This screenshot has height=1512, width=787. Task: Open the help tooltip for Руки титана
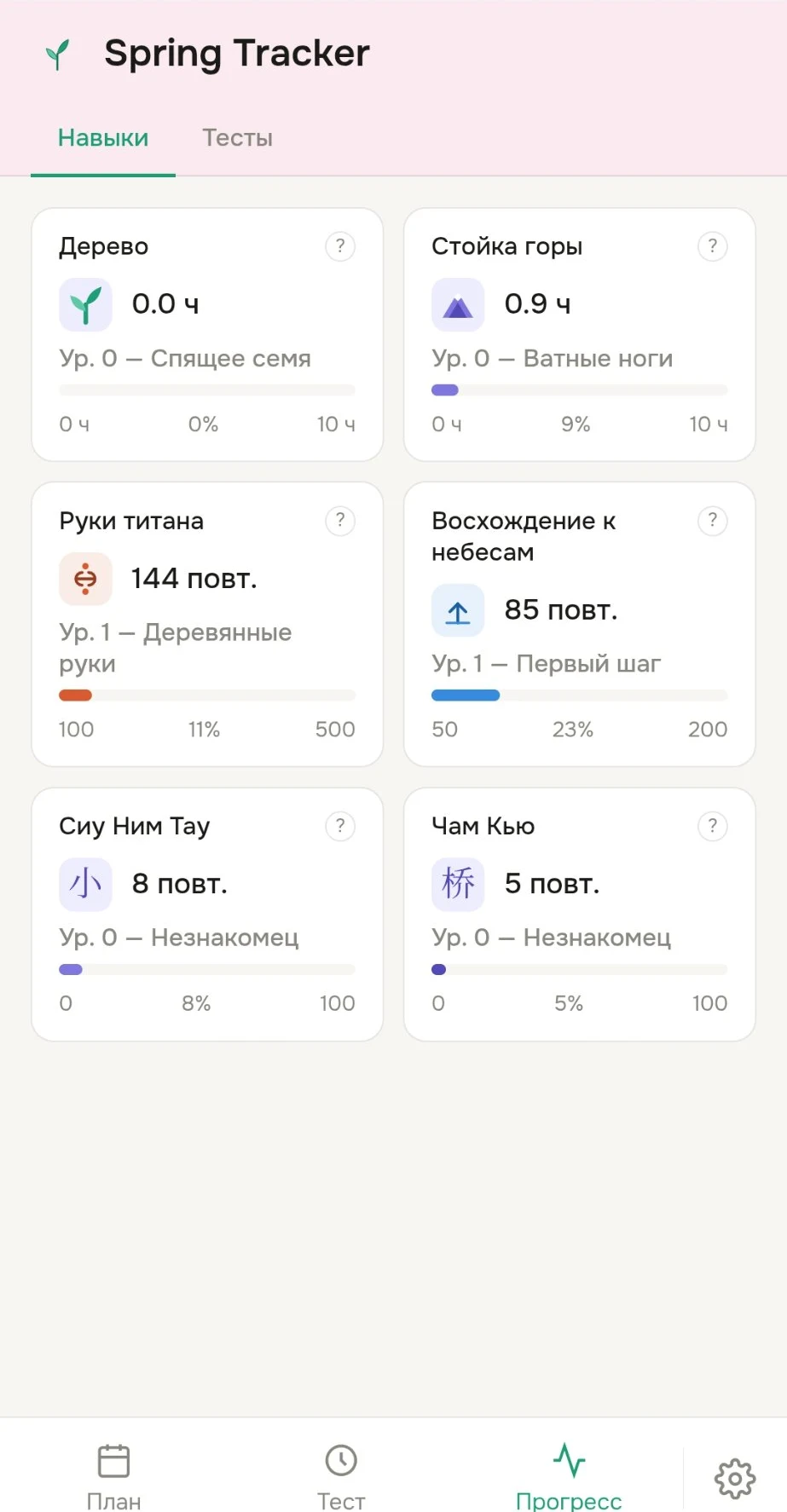pyautogui.click(x=340, y=521)
